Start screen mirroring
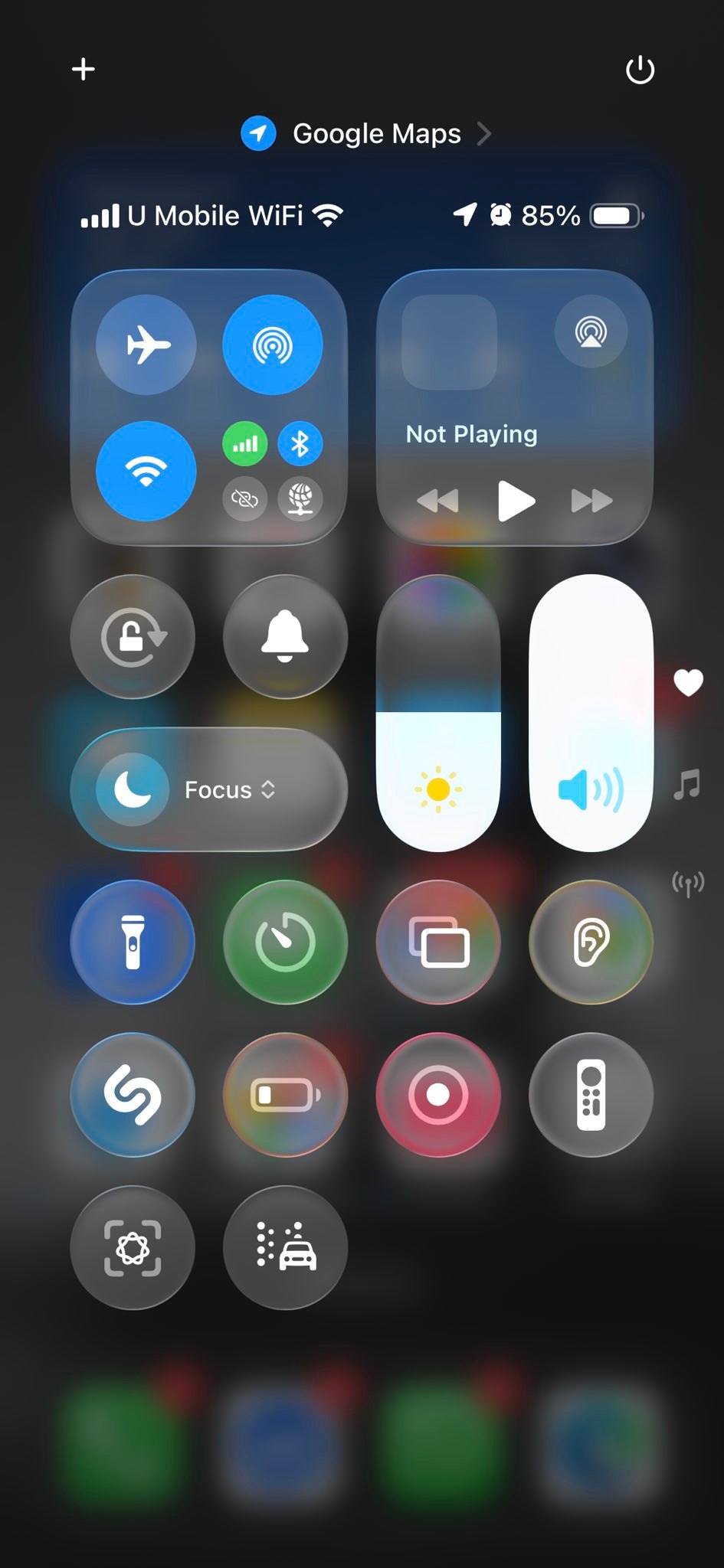Image resolution: width=724 pixels, height=1568 pixels. tap(438, 942)
